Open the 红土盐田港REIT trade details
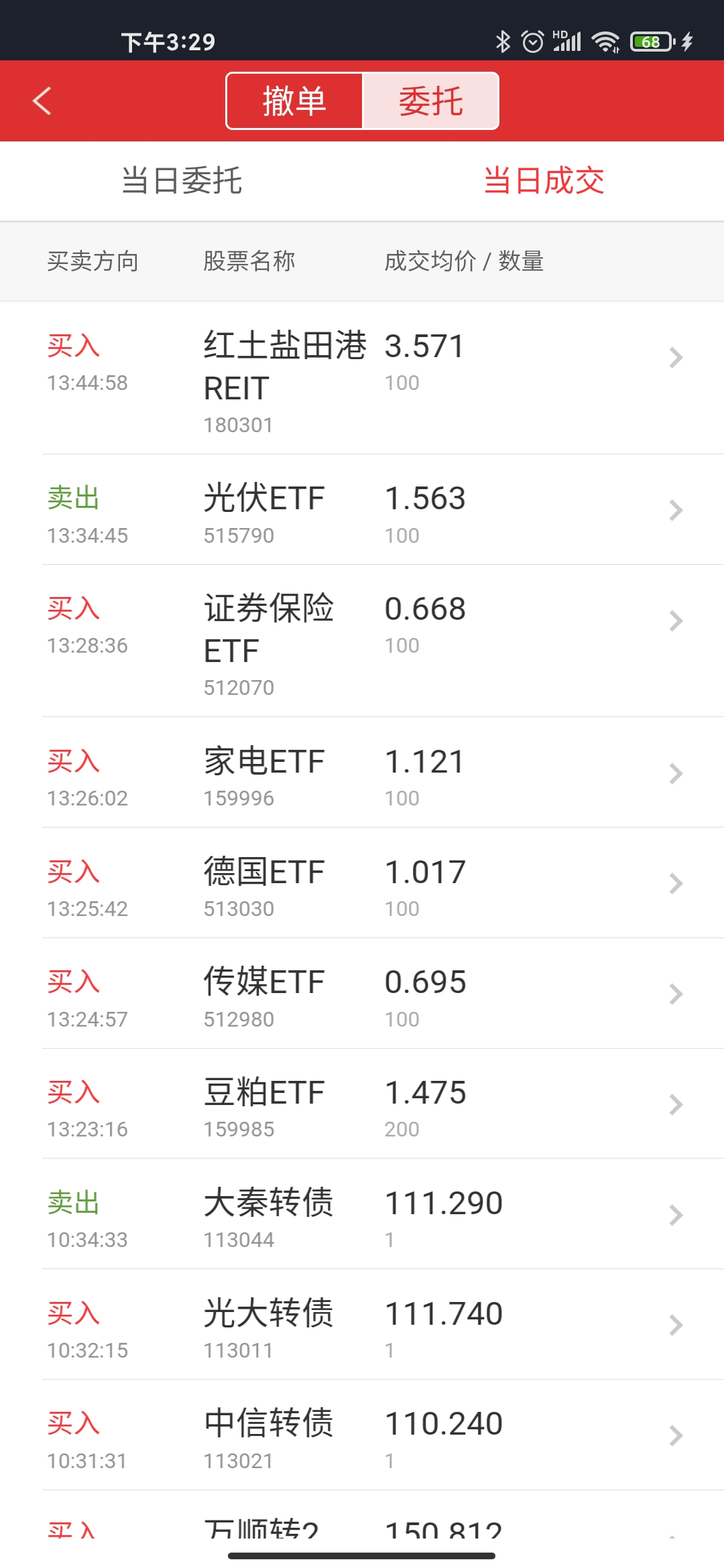 click(x=362, y=377)
